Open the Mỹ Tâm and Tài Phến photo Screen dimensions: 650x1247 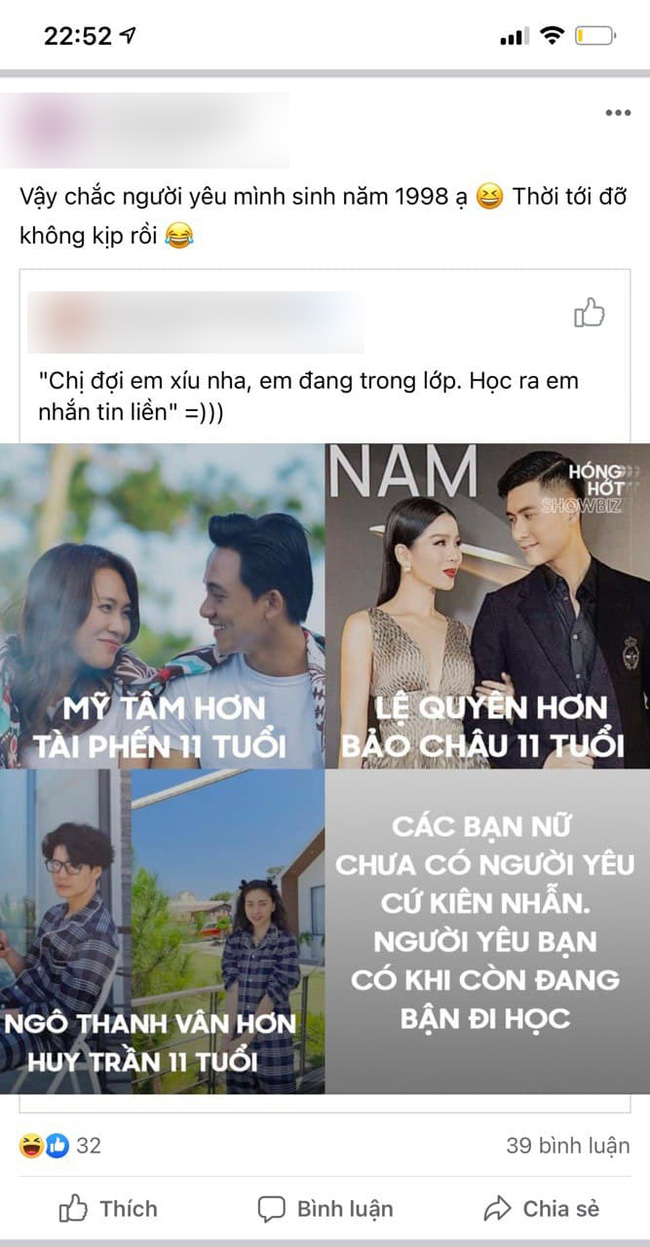point(162,606)
